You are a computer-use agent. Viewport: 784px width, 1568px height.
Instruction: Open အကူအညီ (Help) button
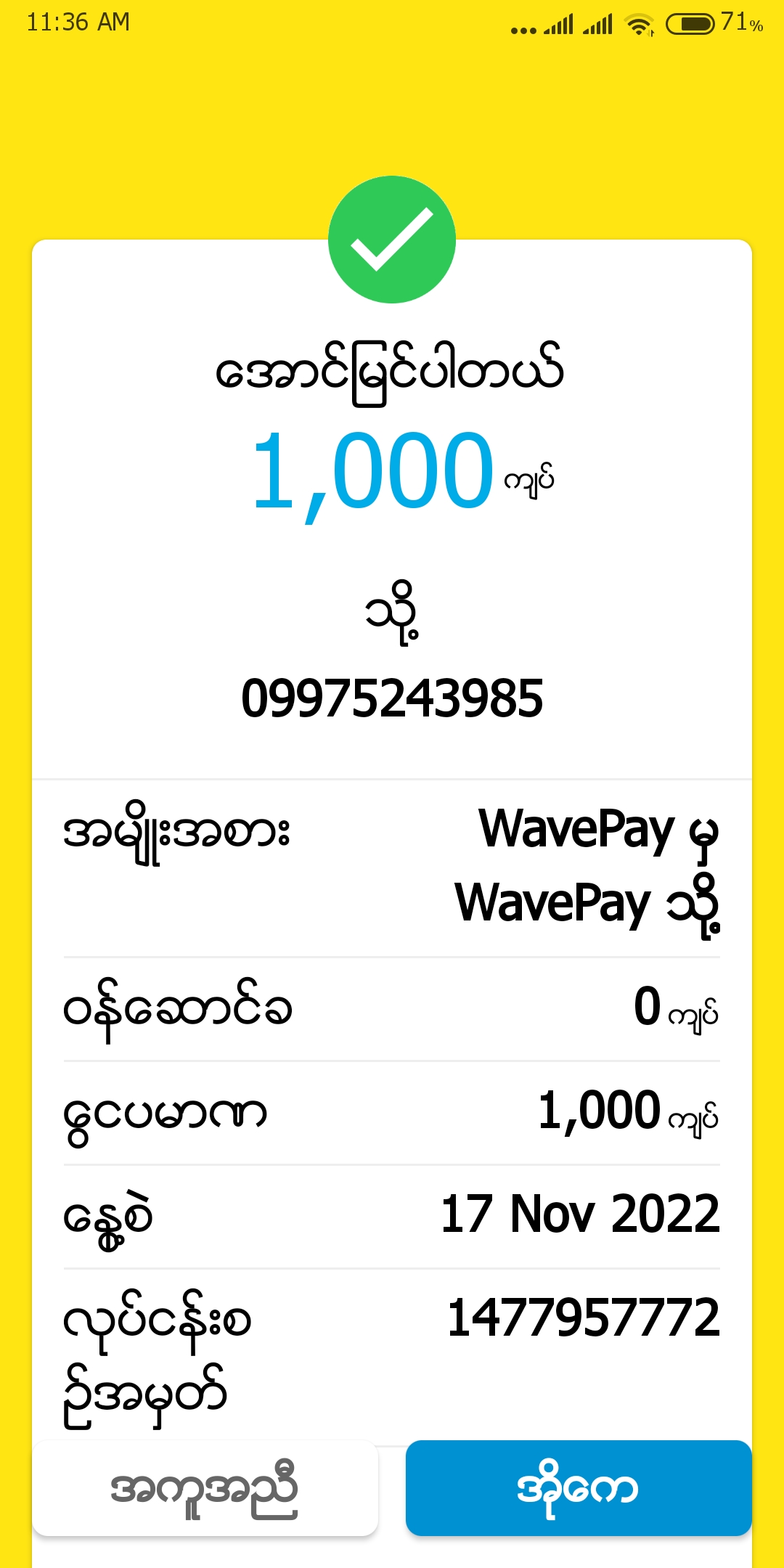coord(205,1488)
